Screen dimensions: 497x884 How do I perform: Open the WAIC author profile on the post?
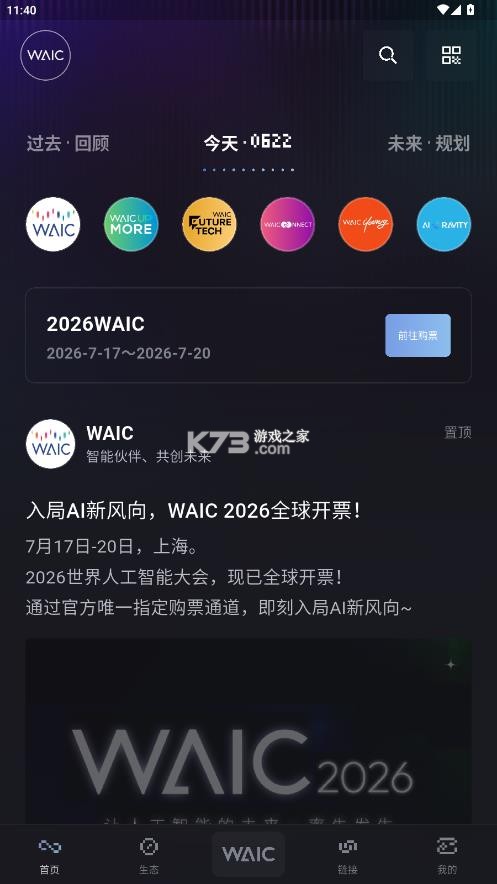pyautogui.click(x=51, y=444)
